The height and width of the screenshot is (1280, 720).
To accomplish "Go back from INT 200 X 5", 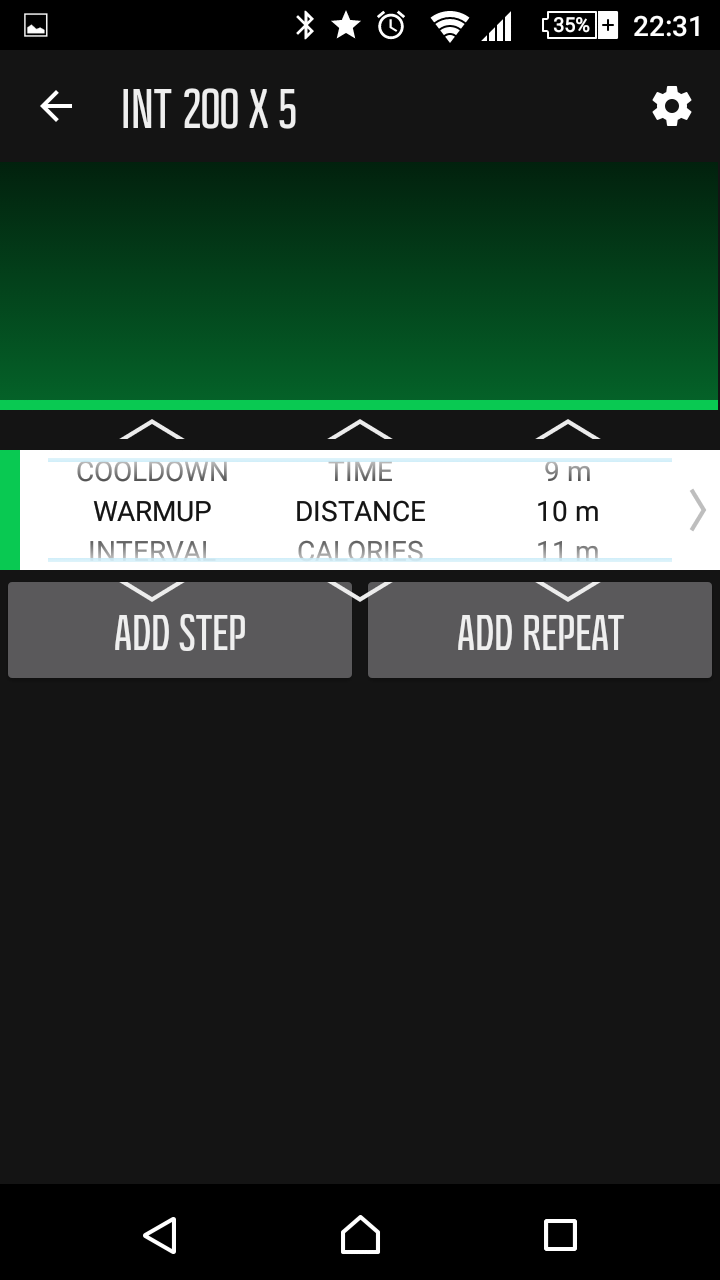I will pos(56,106).
